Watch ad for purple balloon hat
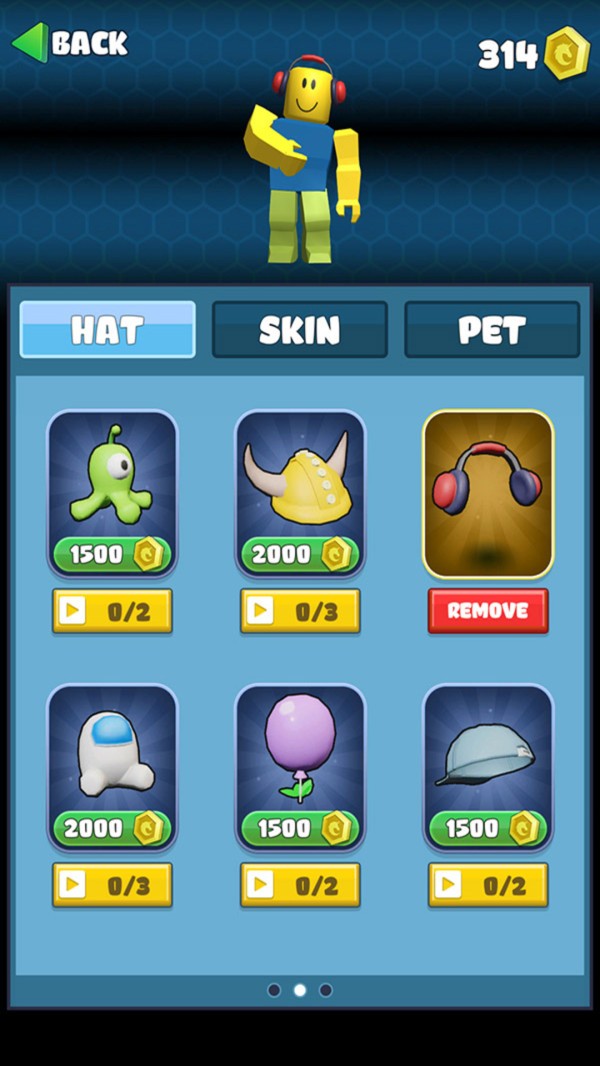Viewport: 600px width, 1066px height. tap(300, 885)
